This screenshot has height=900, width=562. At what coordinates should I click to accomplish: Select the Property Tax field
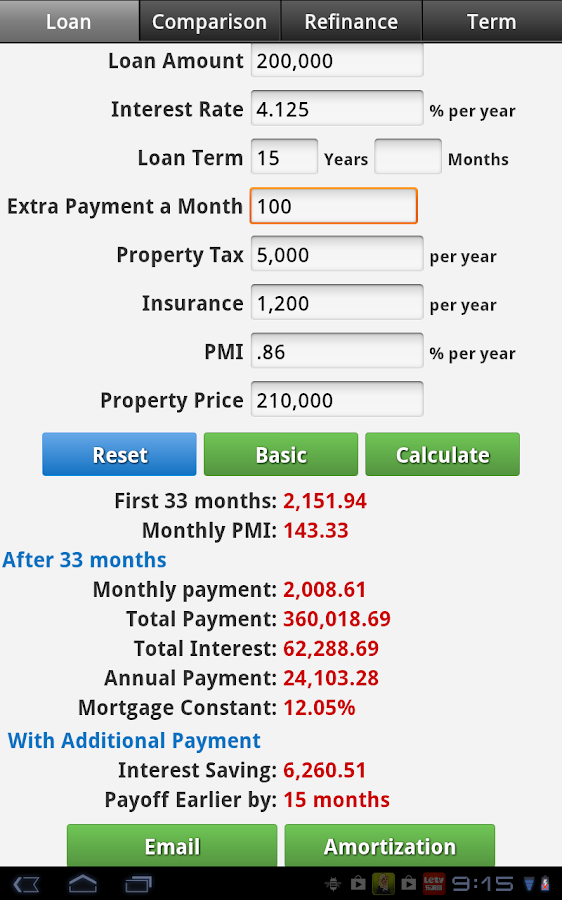(337, 254)
